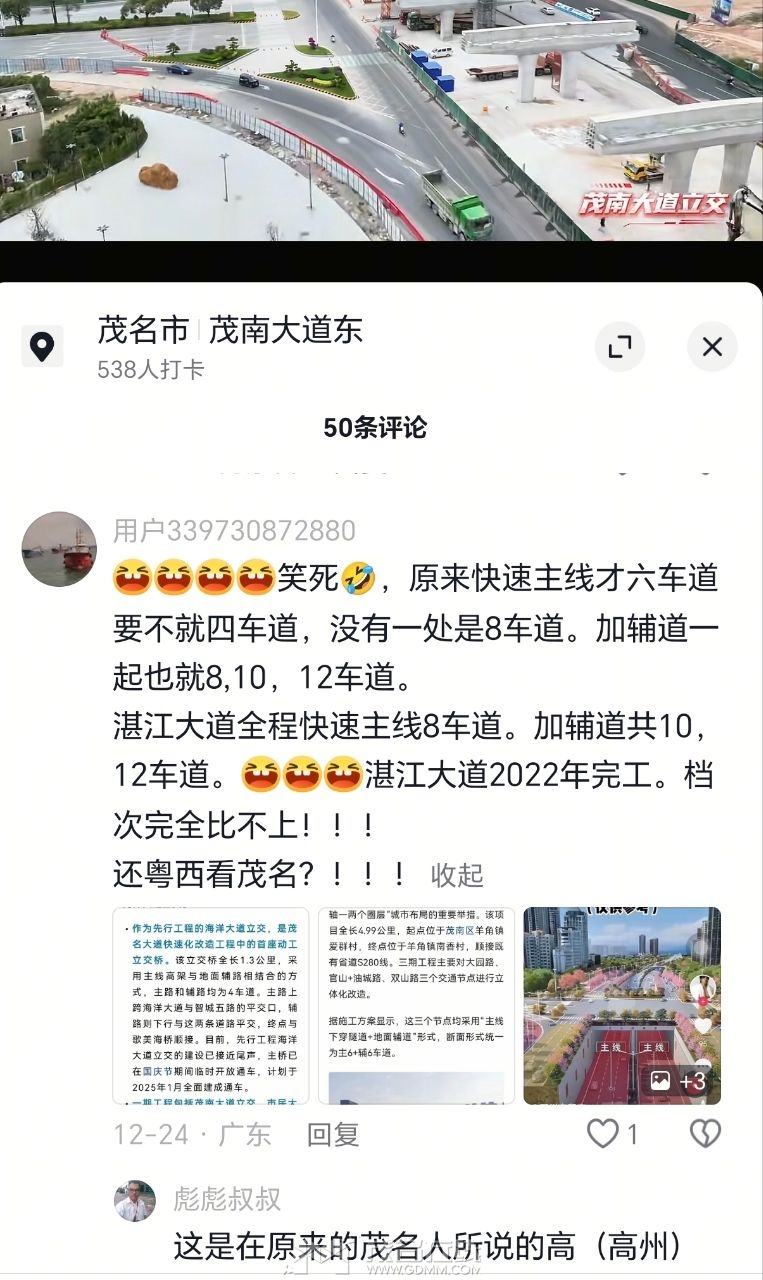Open the 茂名市 茂南大道东 location page
The height and width of the screenshot is (1280, 763).
(229, 330)
